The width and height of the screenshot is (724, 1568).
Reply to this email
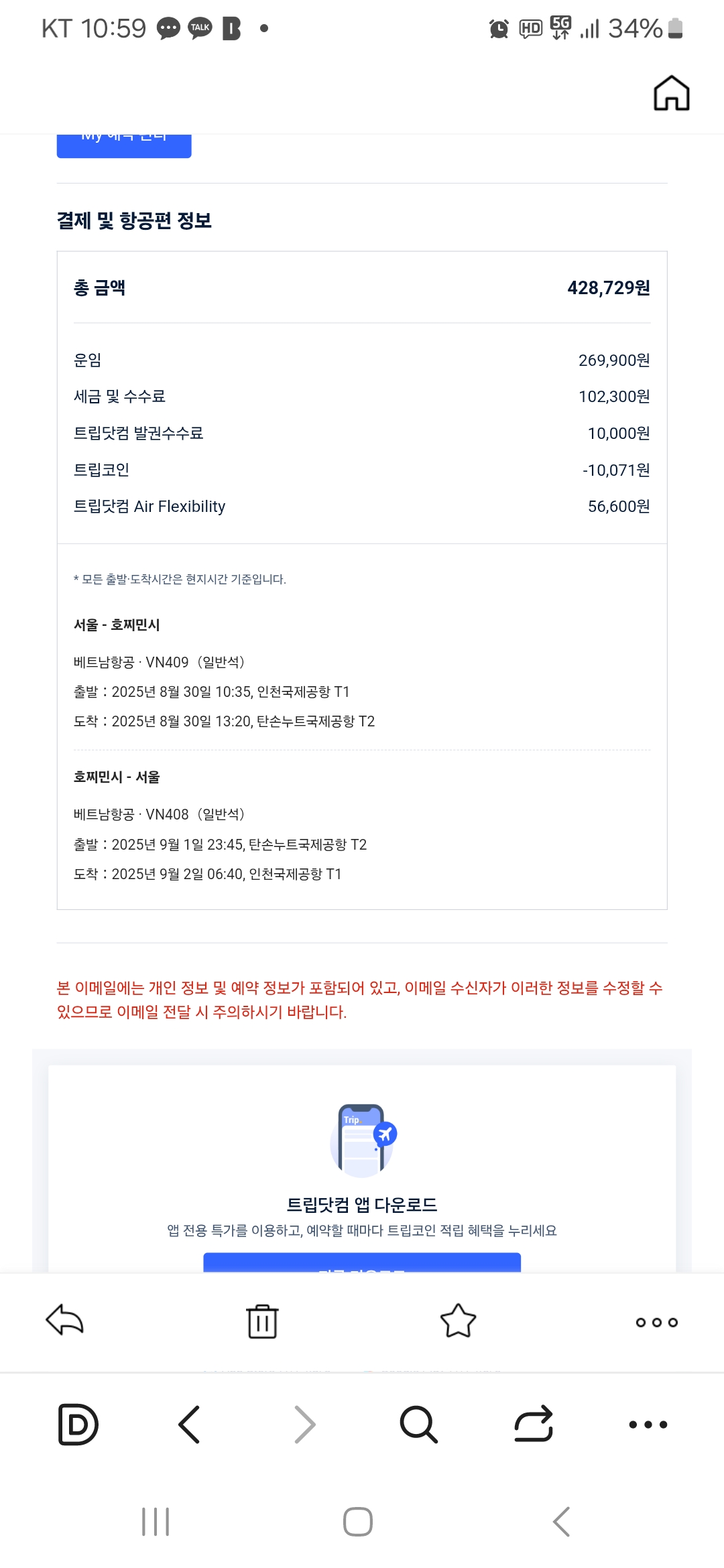(x=64, y=1321)
